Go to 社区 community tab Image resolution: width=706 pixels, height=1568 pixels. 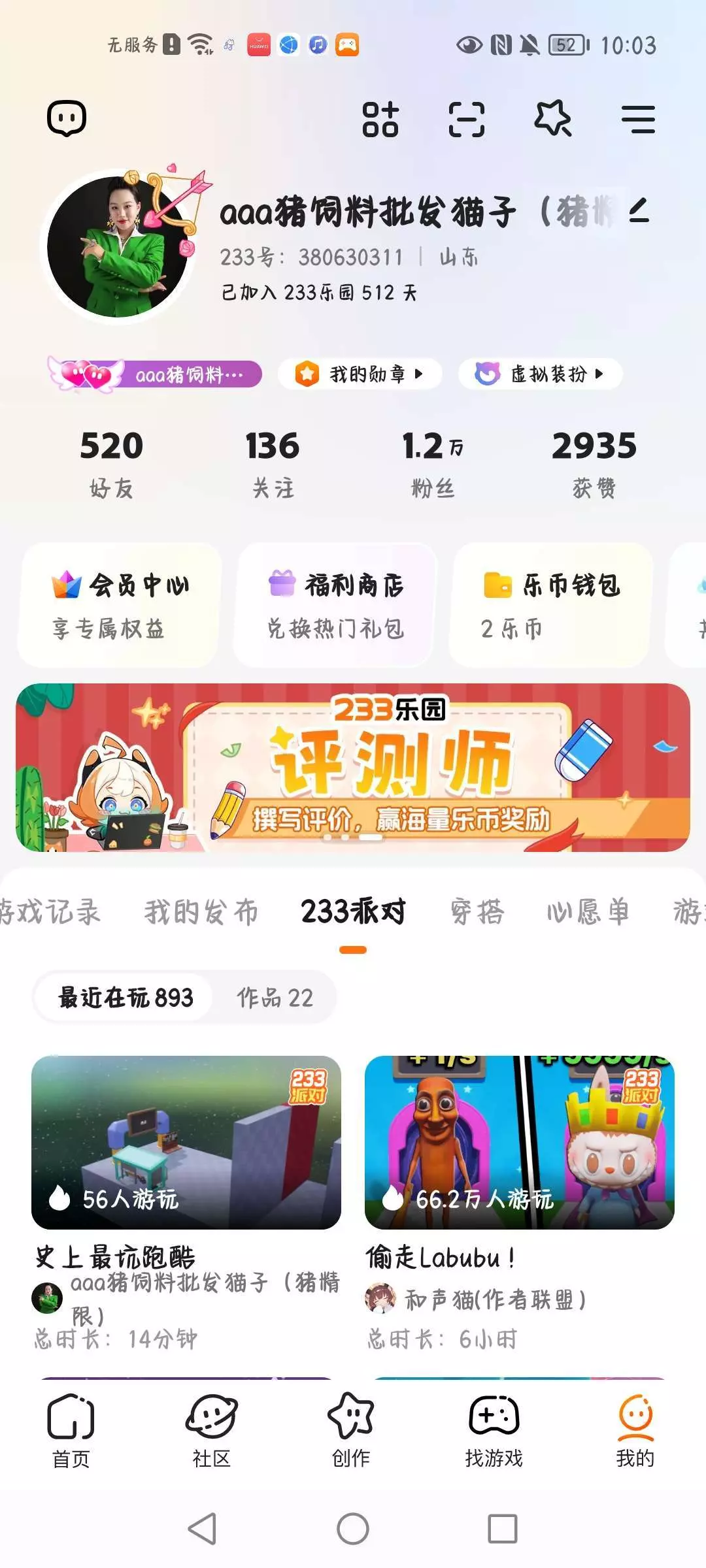[x=212, y=1431]
